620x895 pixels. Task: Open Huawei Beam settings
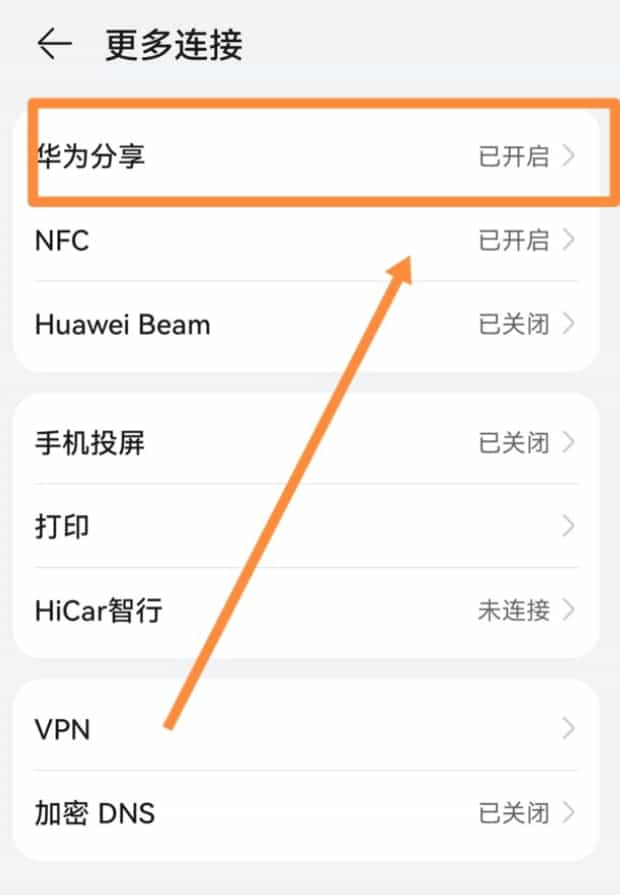[305, 324]
